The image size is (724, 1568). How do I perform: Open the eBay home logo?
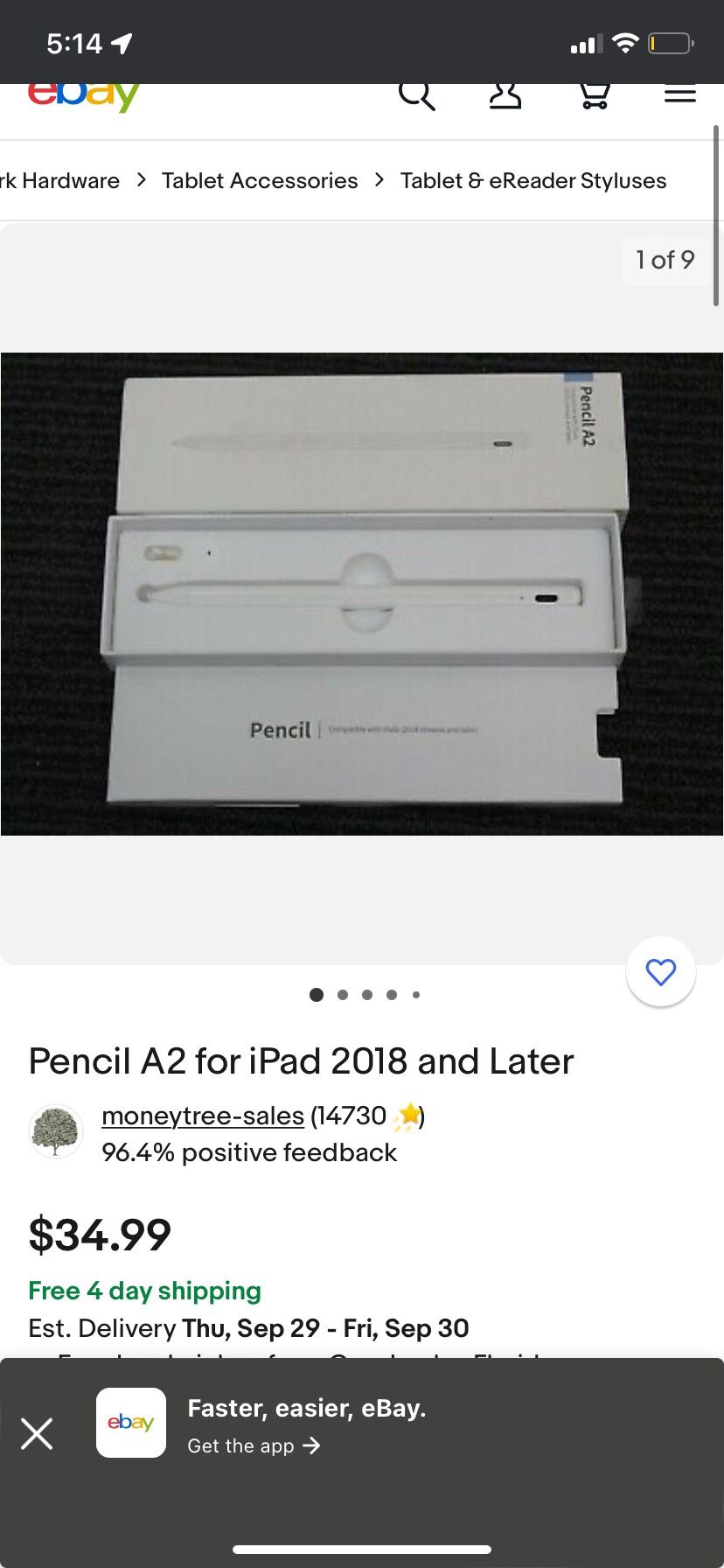pyautogui.click(x=83, y=96)
